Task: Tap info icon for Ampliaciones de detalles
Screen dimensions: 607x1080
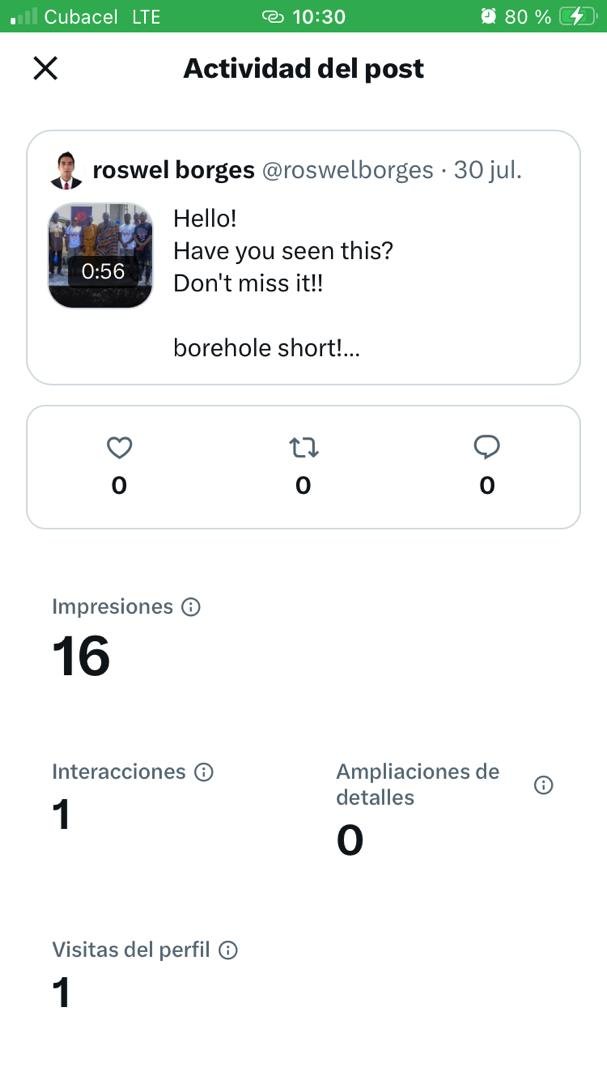Action: [x=544, y=785]
